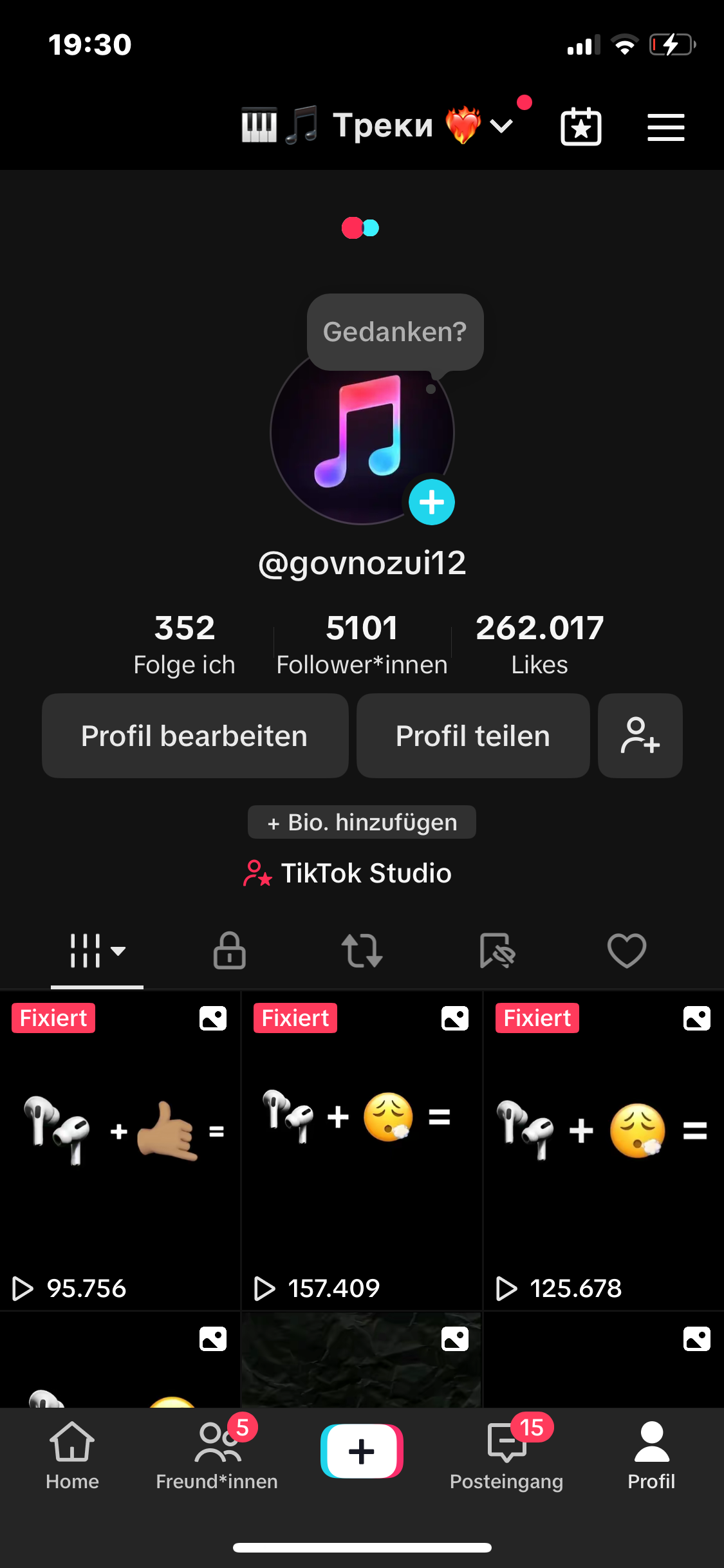Select the Reposts tab icon
This screenshot has height=1568, width=724.
(362, 951)
